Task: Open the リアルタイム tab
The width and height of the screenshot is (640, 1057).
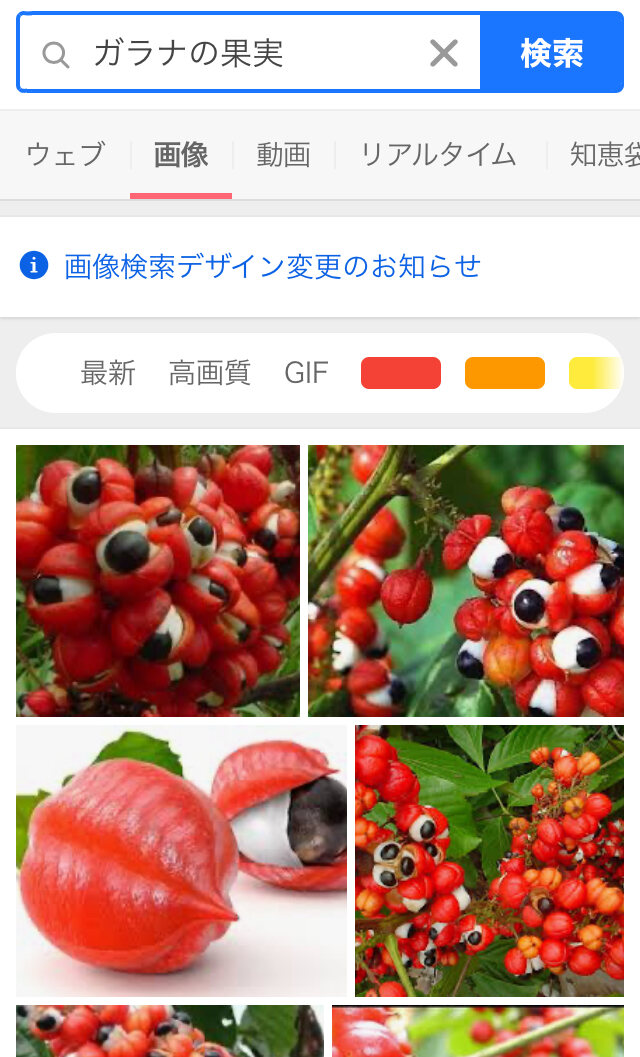Action: click(438, 155)
